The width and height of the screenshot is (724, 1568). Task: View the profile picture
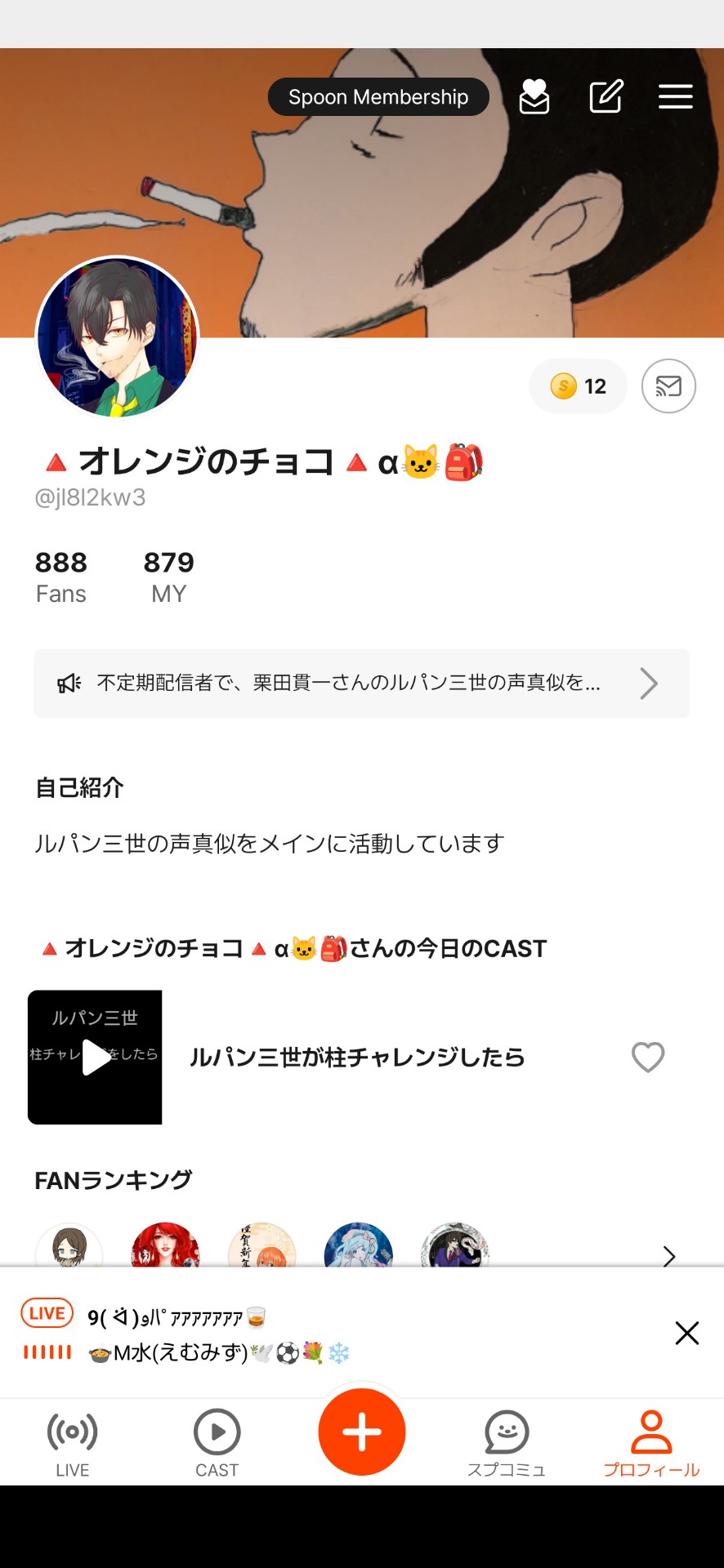[x=118, y=338]
